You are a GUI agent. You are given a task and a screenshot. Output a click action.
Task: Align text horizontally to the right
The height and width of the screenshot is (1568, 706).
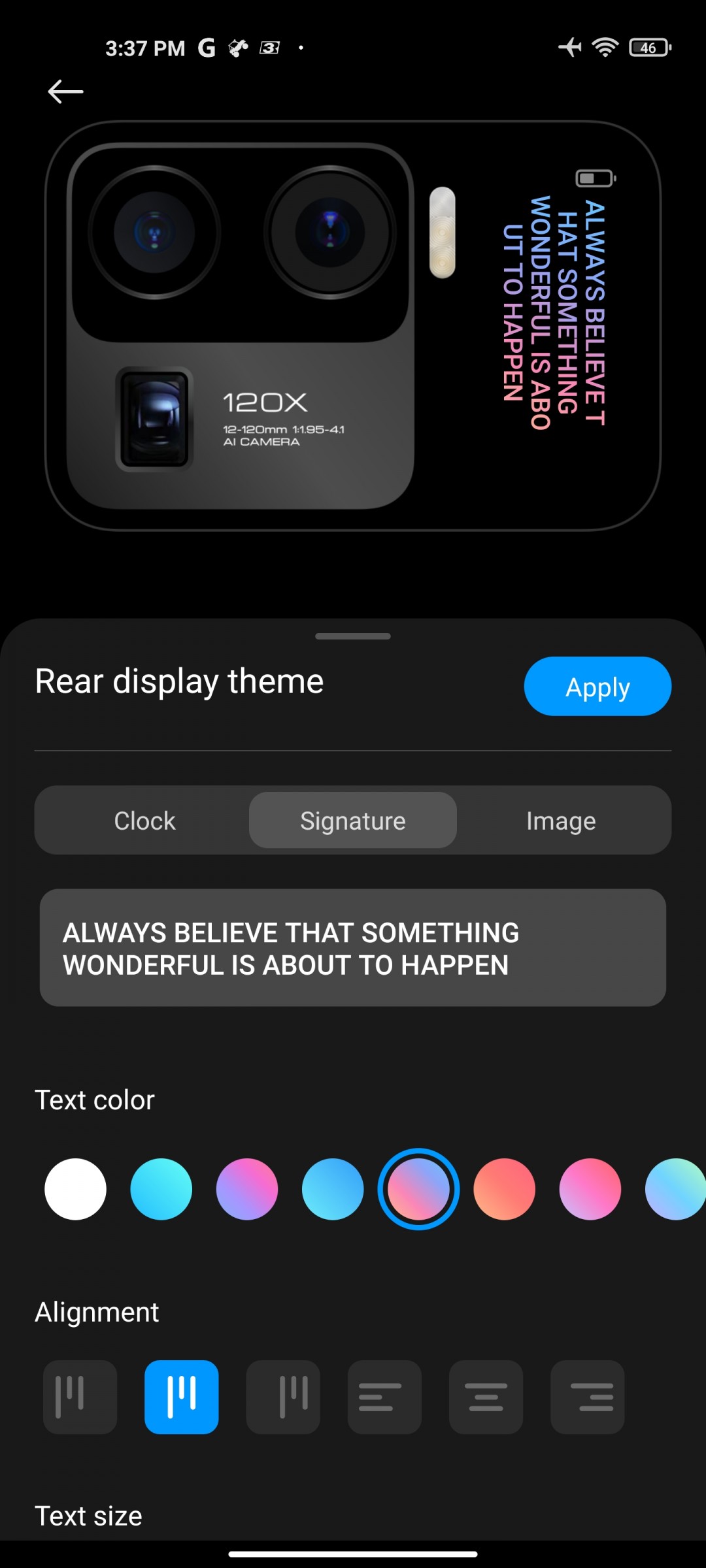(587, 1397)
